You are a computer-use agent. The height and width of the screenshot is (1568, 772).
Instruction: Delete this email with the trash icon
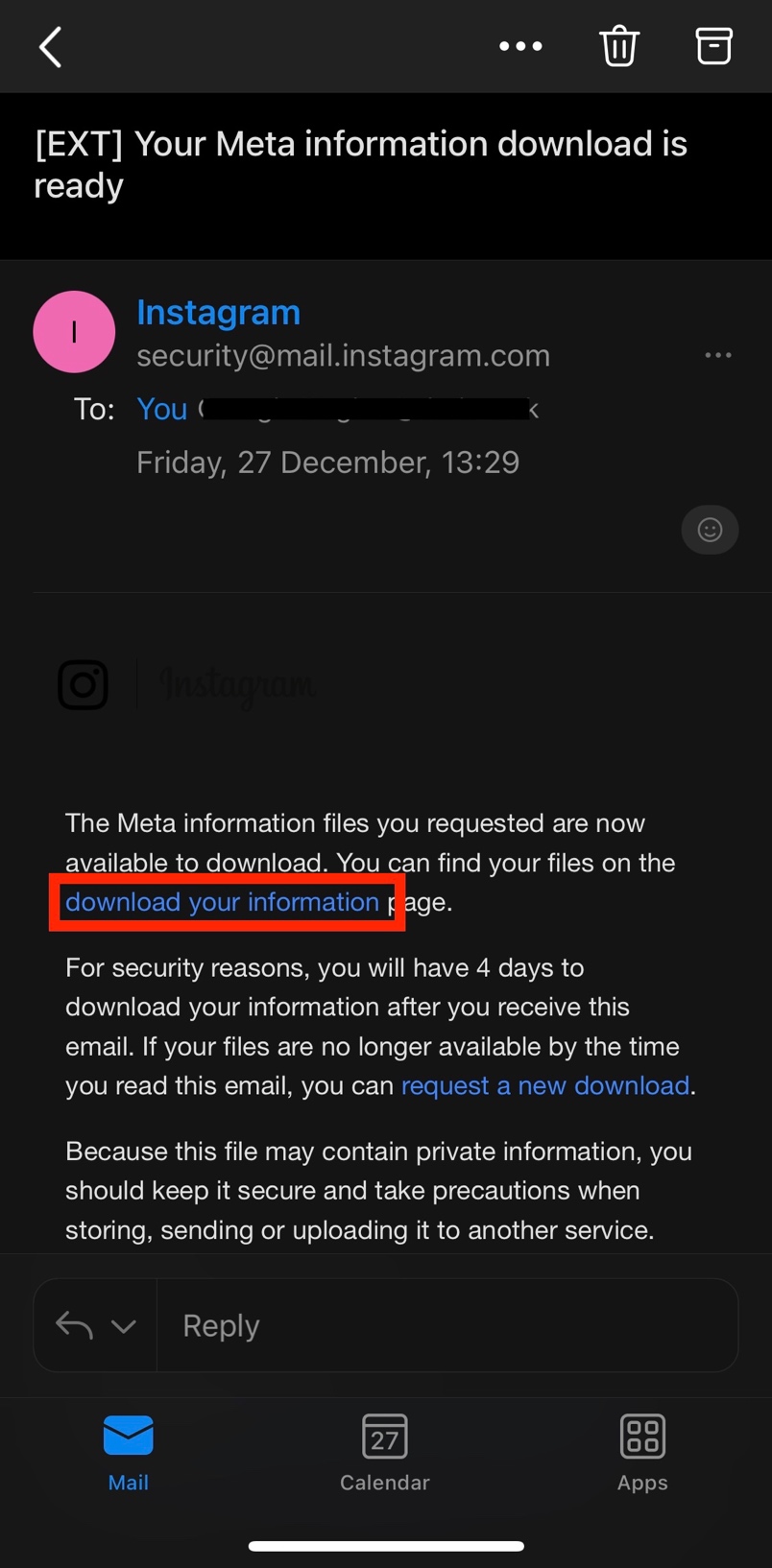tap(619, 46)
